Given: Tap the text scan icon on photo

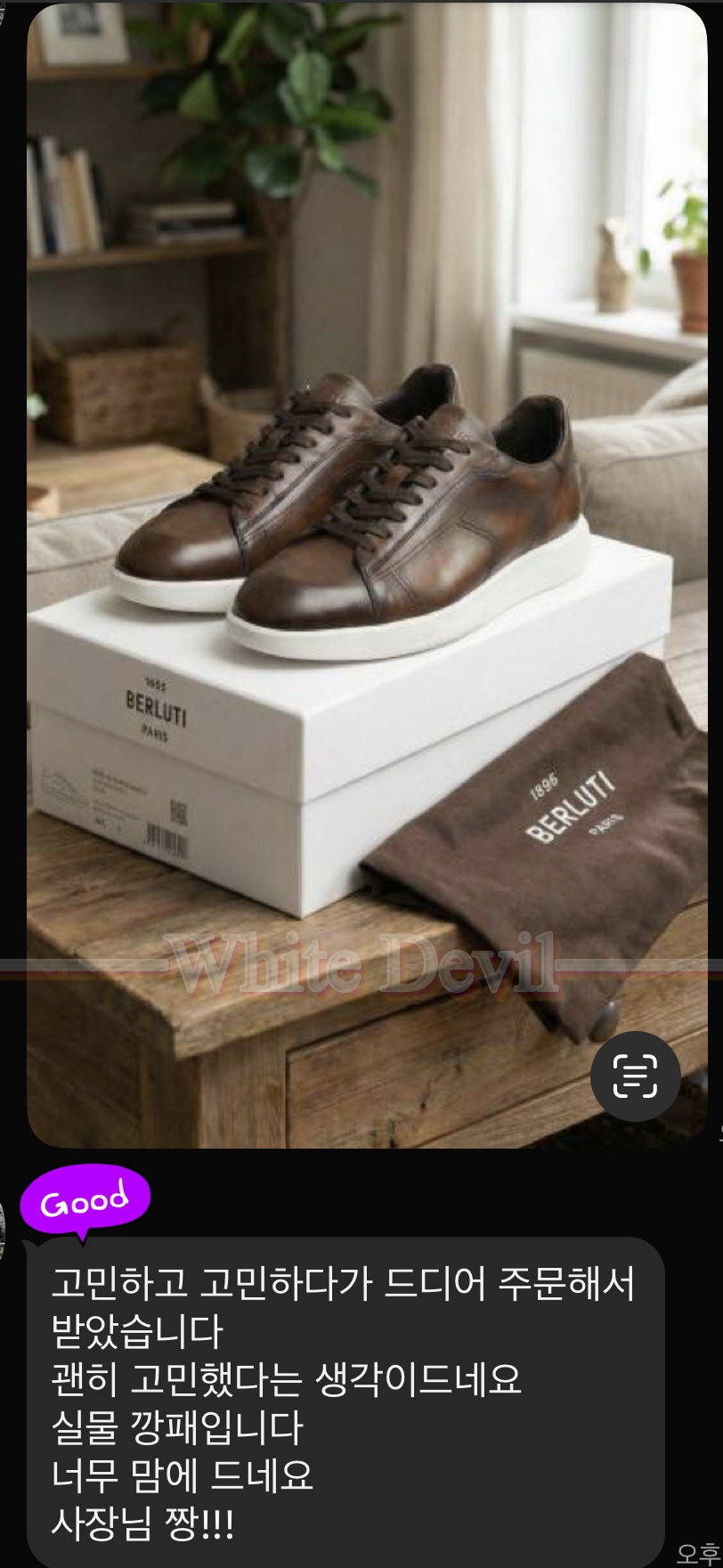Looking at the screenshot, I should pyautogui.click(x=635, y=1076).
